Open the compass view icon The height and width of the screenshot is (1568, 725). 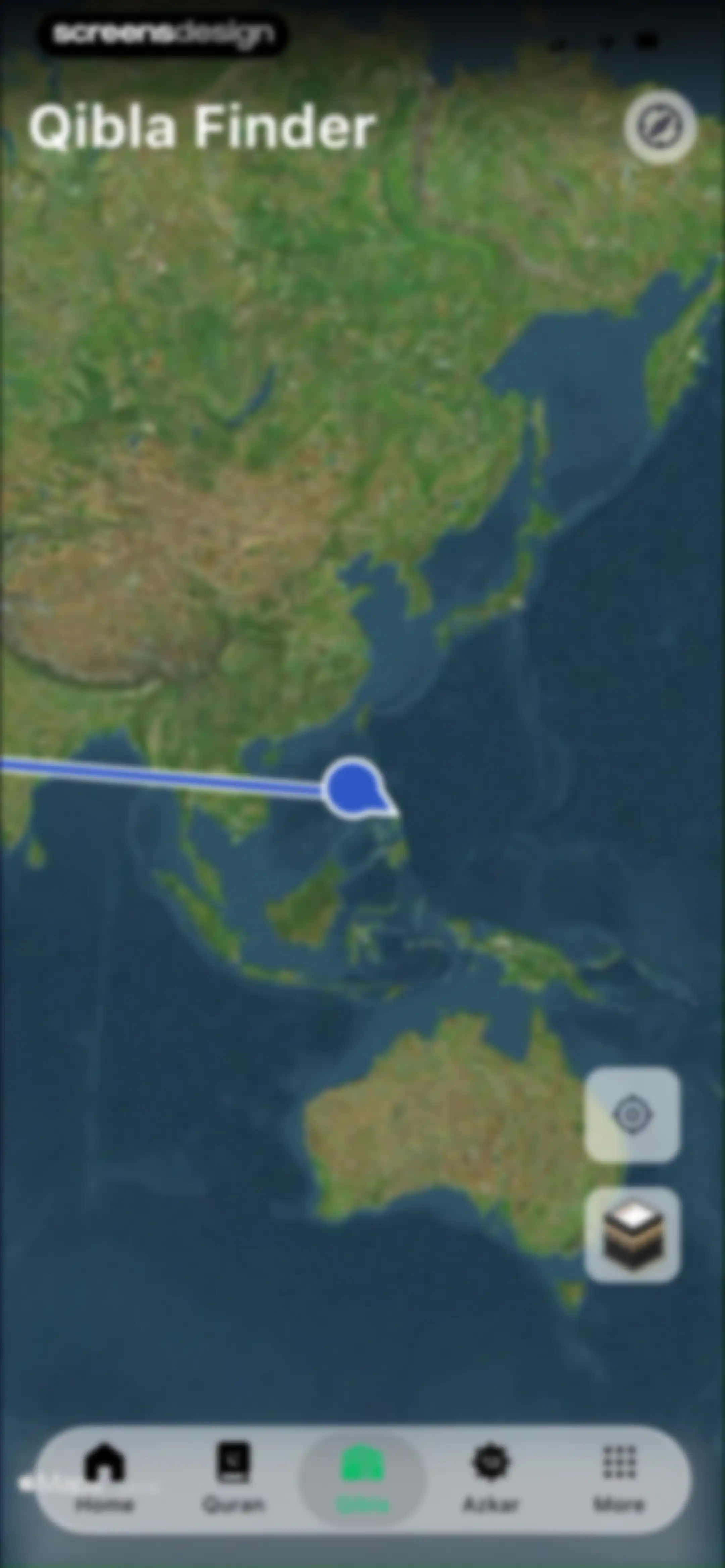(660, 127)
